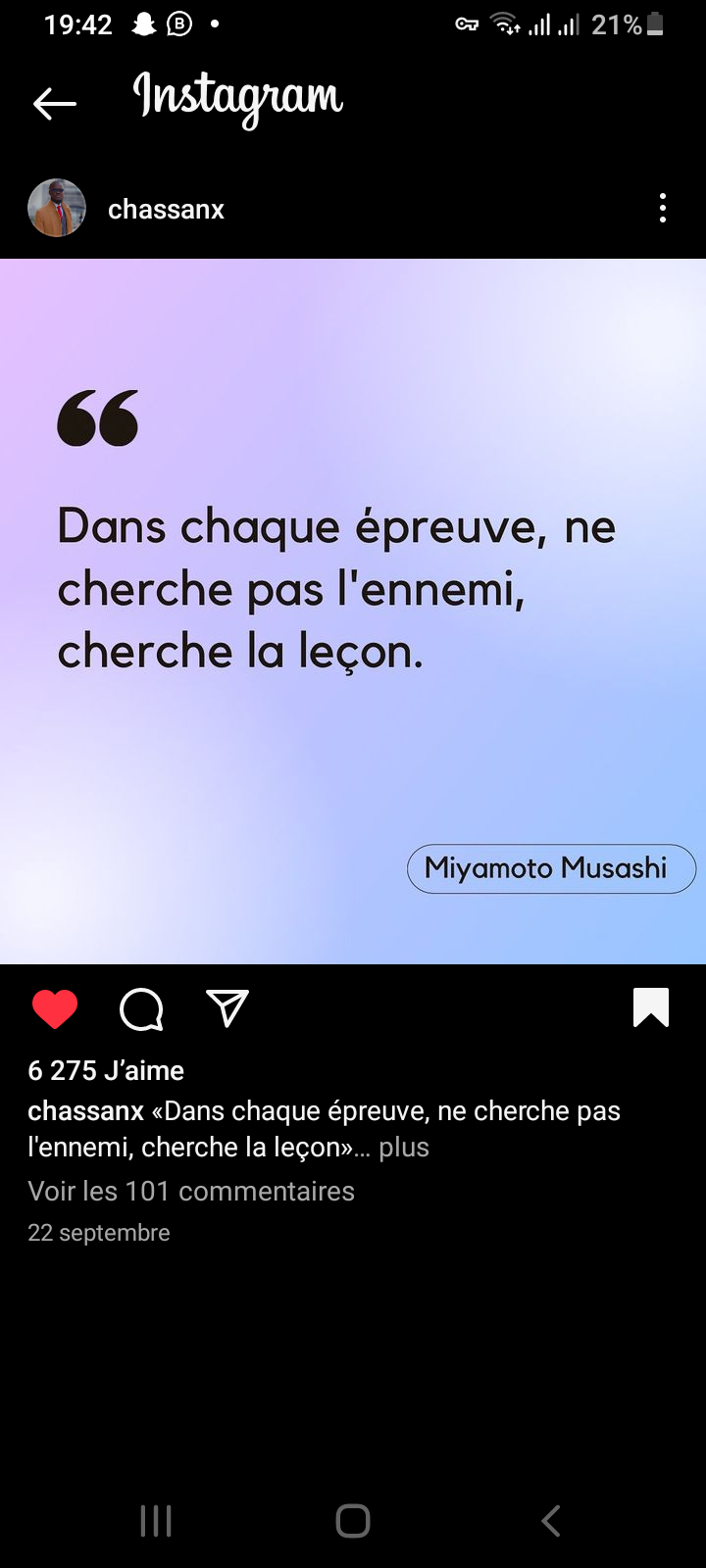The image size is (706, 1568).
Task: Share the post via paper plane icon
Action: [227, 1008]
